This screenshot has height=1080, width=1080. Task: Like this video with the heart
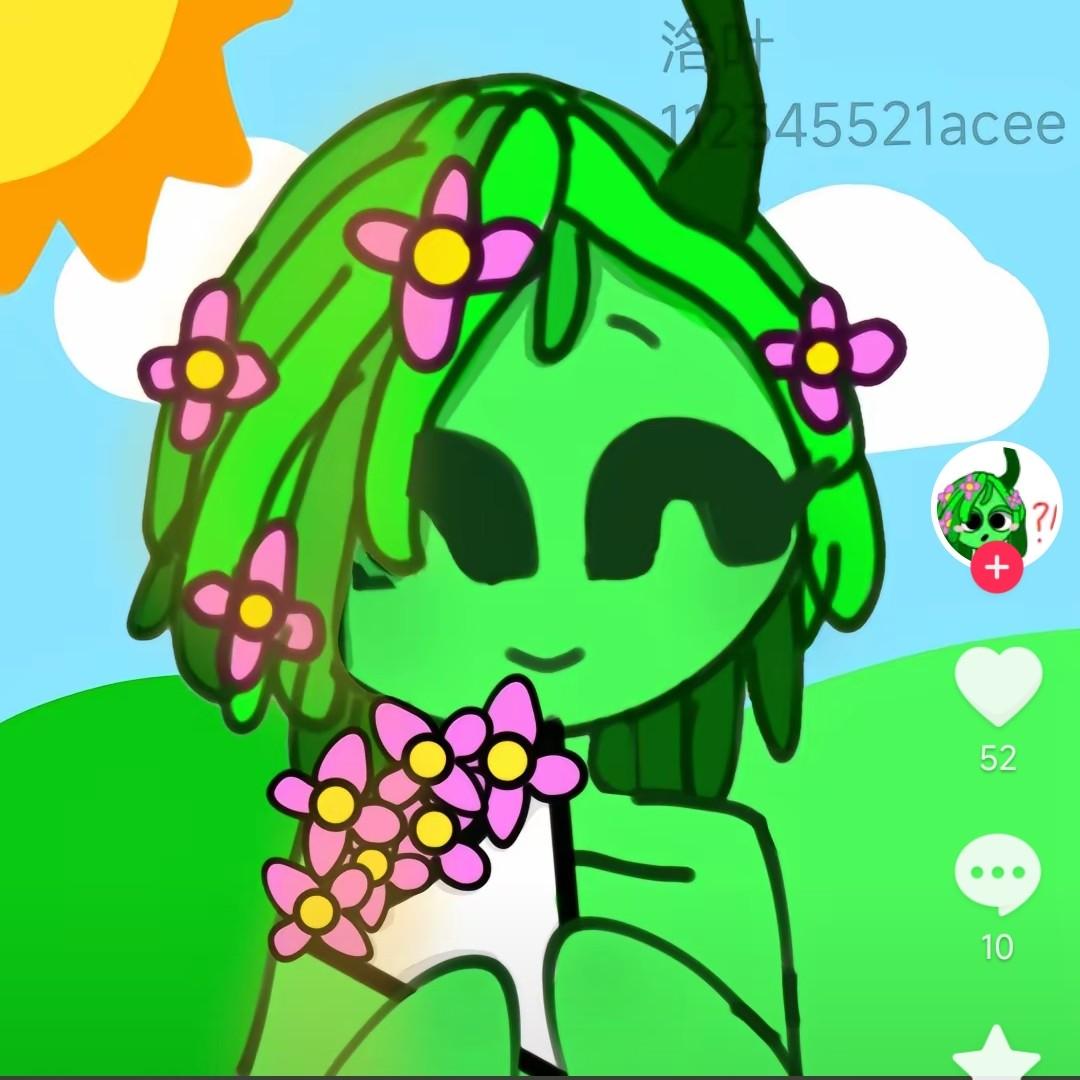click(997, 687)
